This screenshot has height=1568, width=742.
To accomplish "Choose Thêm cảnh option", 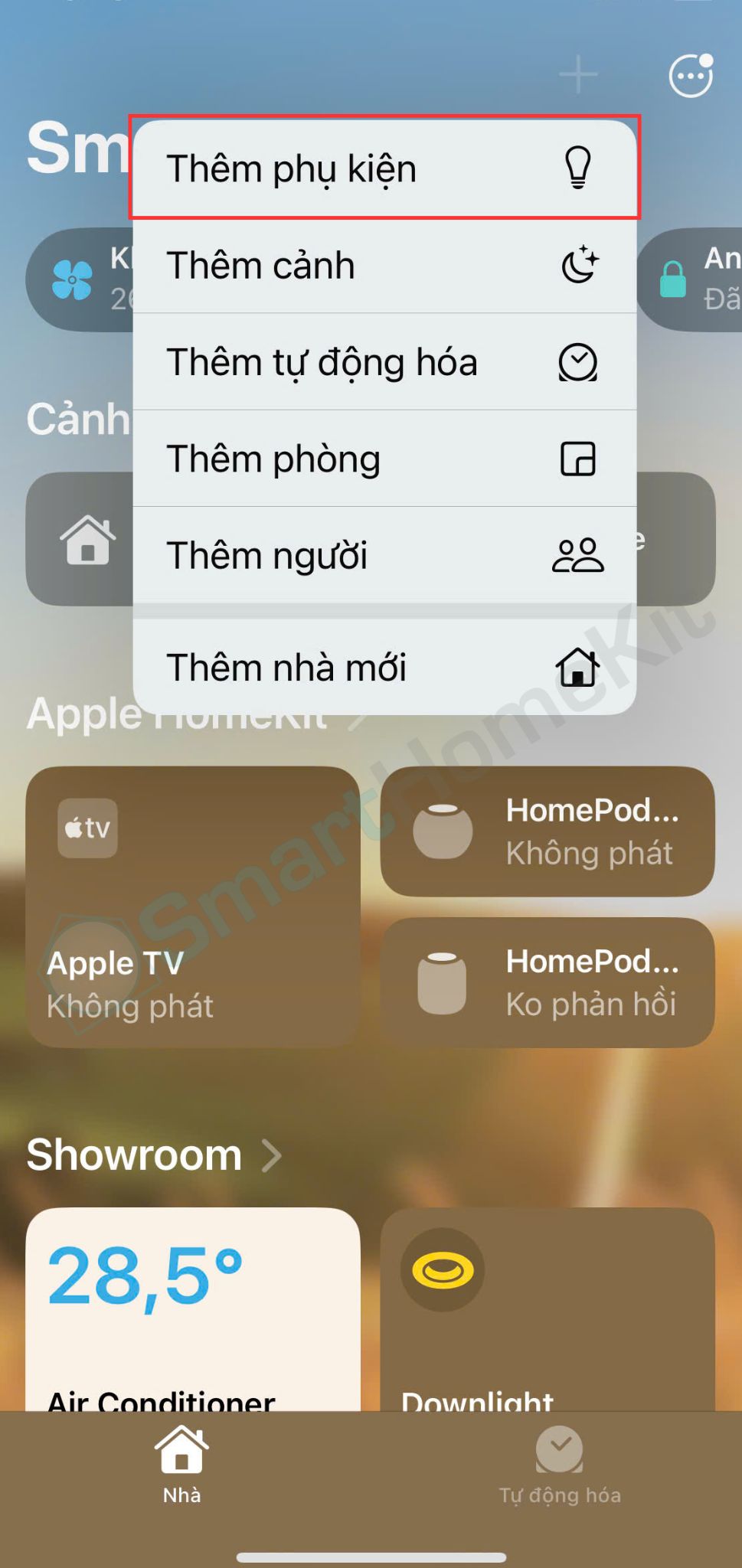I will point(383,266).
